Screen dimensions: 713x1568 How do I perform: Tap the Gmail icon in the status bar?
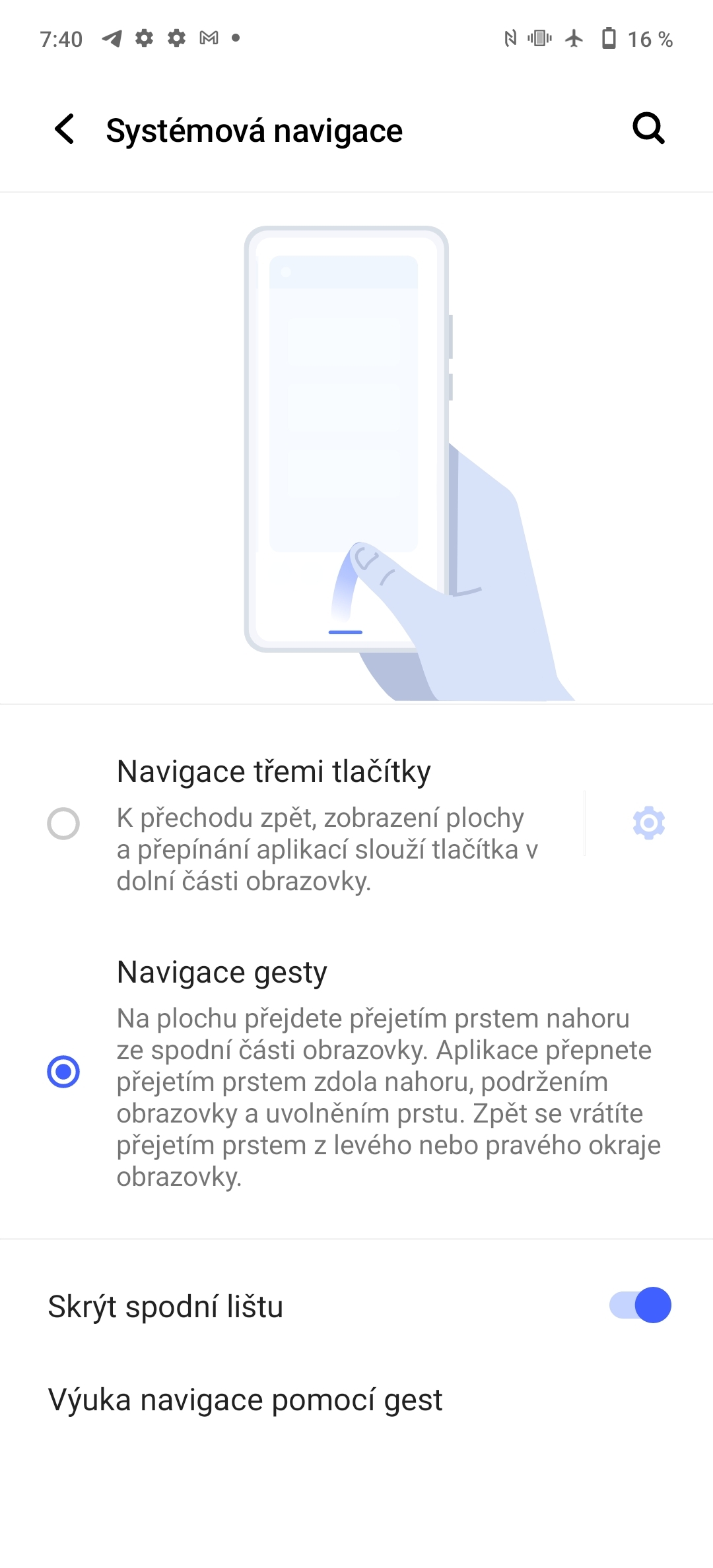tap(208, 38)
